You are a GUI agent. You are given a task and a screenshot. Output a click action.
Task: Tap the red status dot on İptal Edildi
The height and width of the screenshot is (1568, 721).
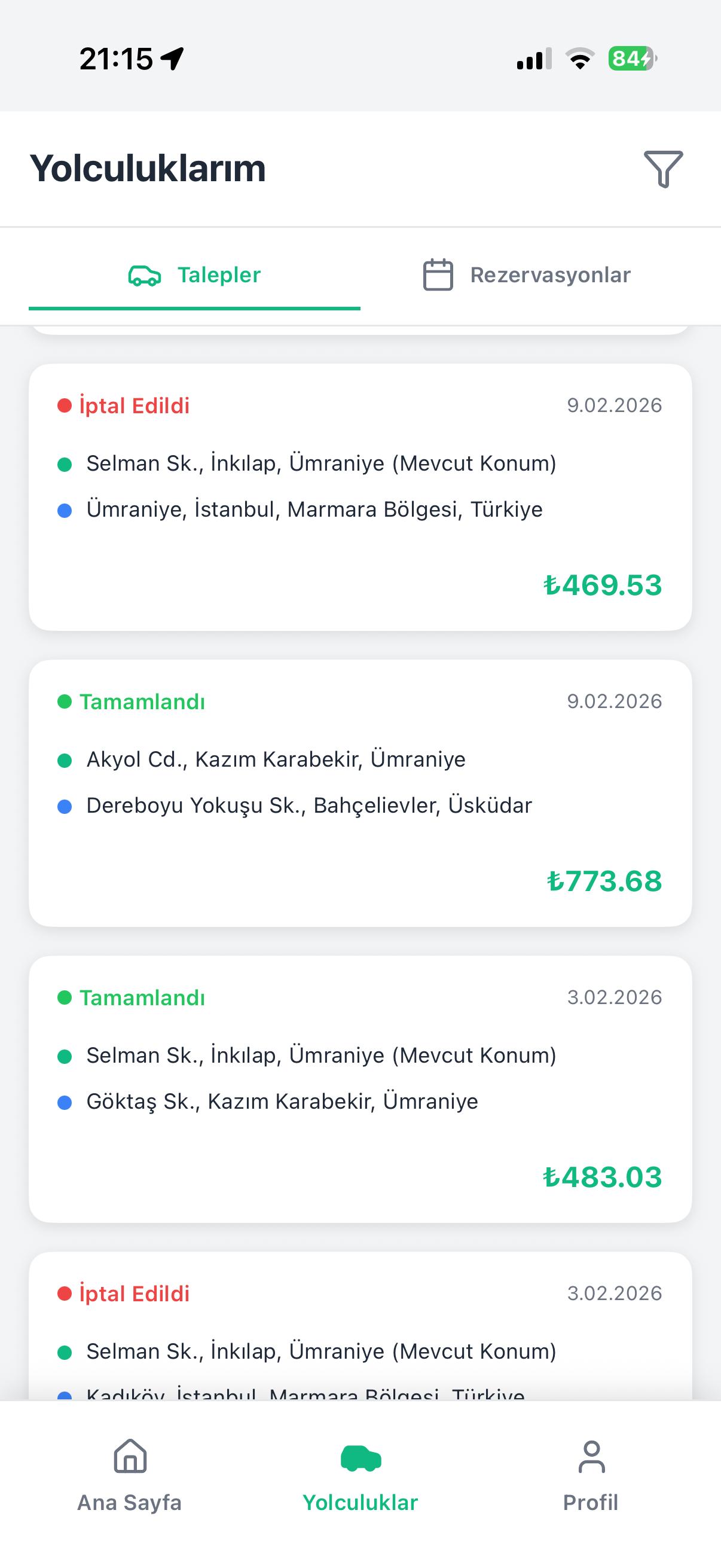click(64, 404)
